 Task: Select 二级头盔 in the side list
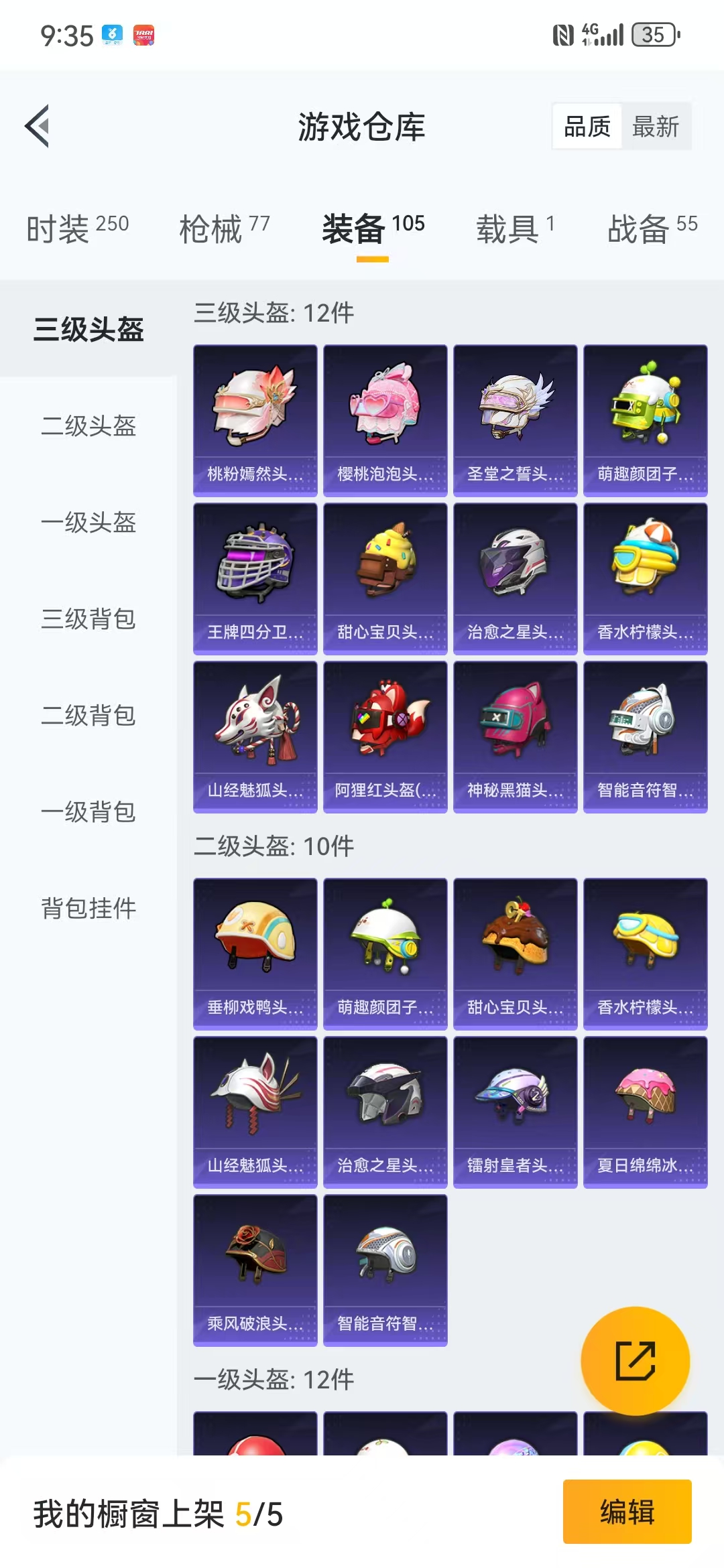(x=88, y=426)
